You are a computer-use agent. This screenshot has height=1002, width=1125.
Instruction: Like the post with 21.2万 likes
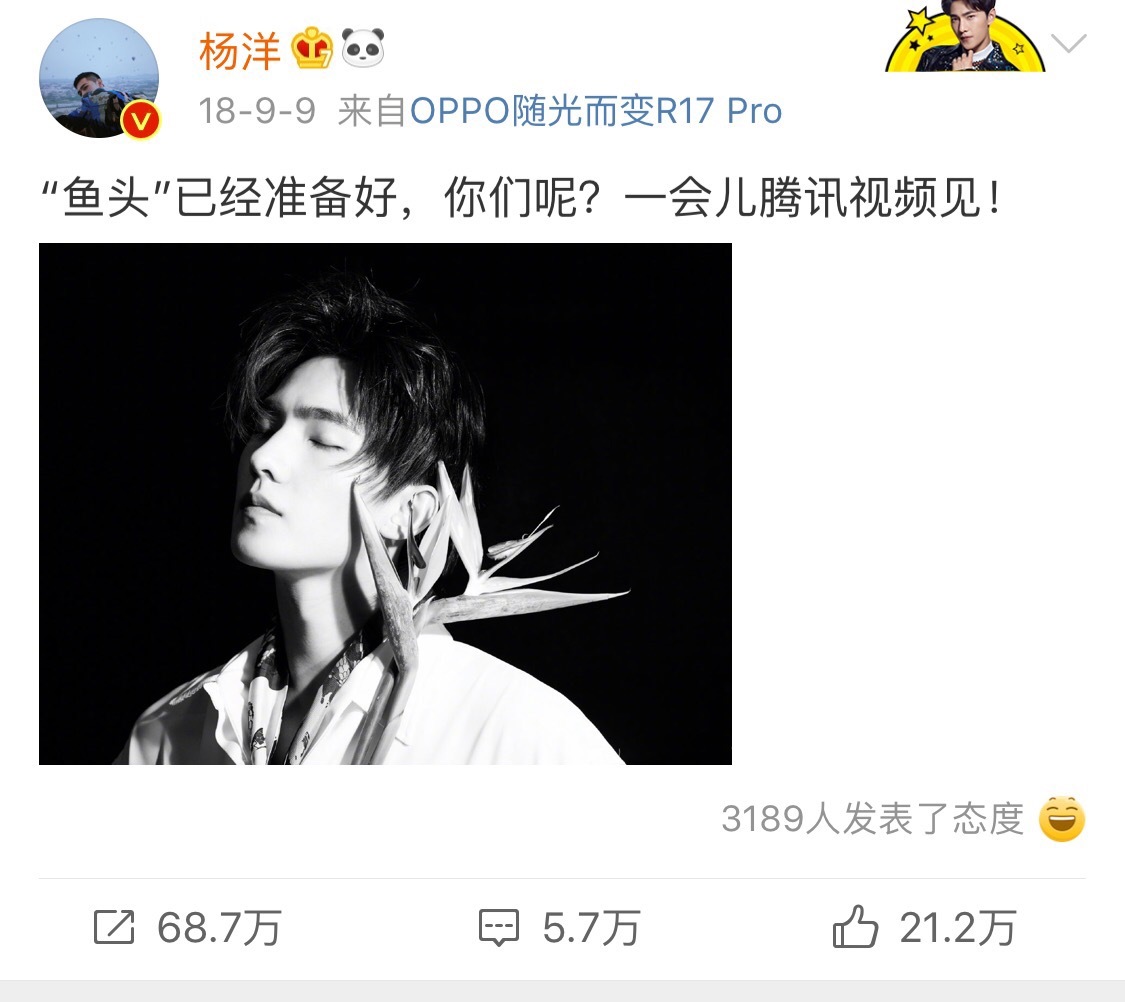[924, 929]
